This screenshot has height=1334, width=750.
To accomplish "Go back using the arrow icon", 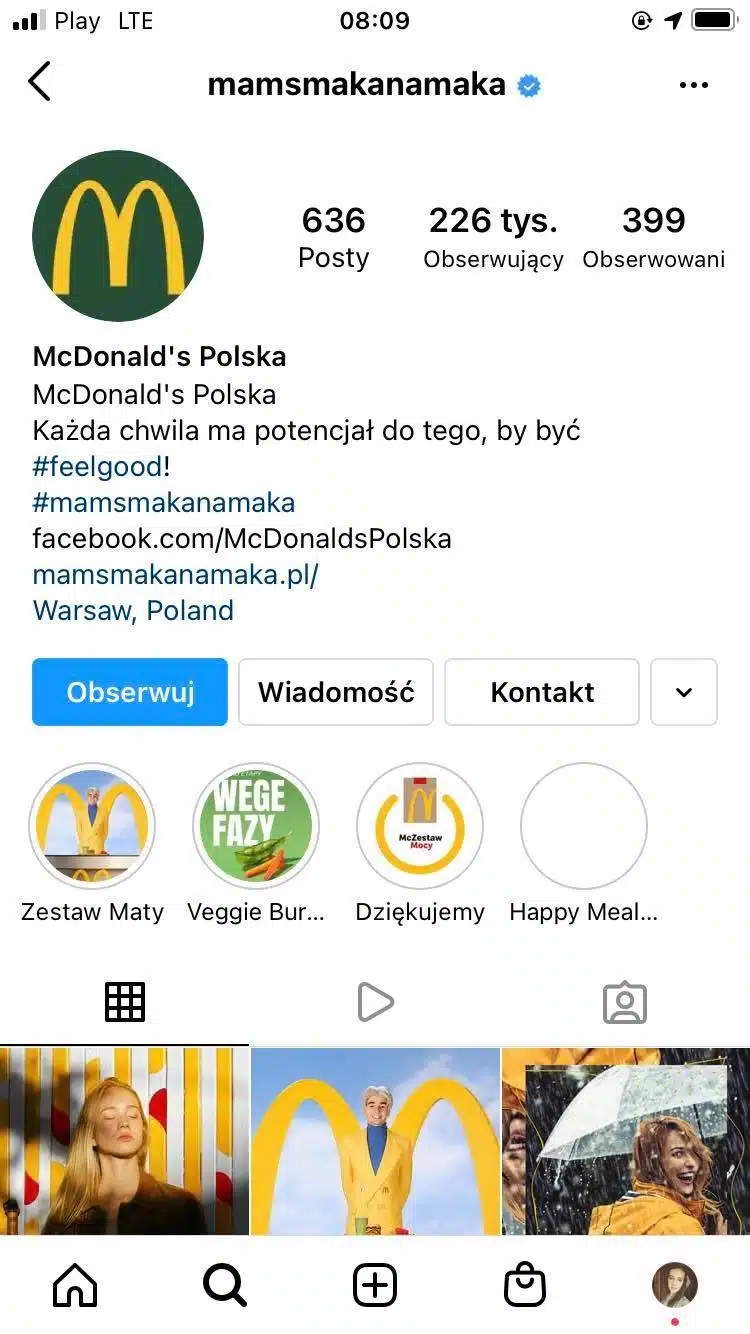I will (x=40, y=83).
